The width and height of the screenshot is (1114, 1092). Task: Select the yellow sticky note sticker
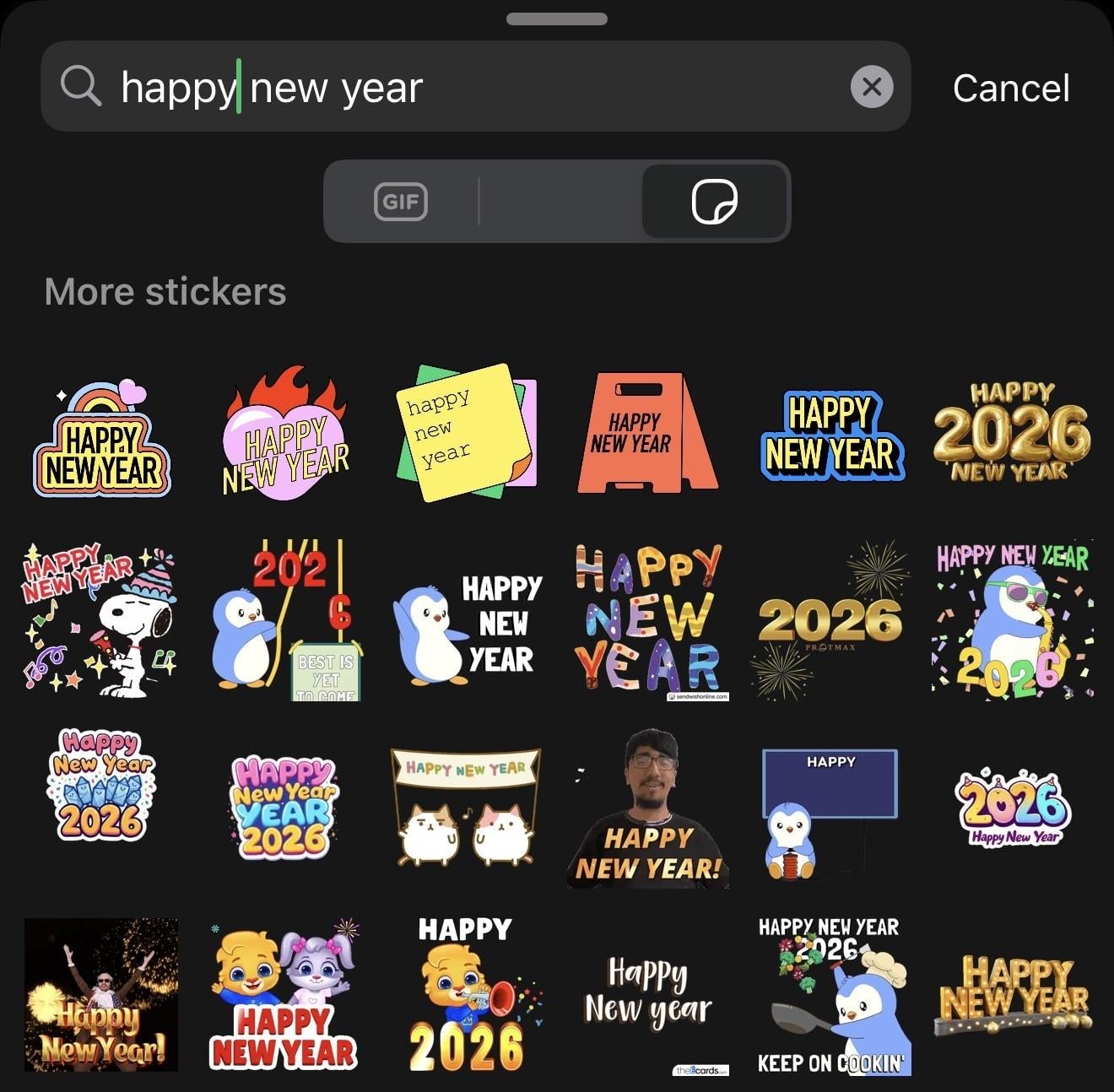click(x=465, y=433)
